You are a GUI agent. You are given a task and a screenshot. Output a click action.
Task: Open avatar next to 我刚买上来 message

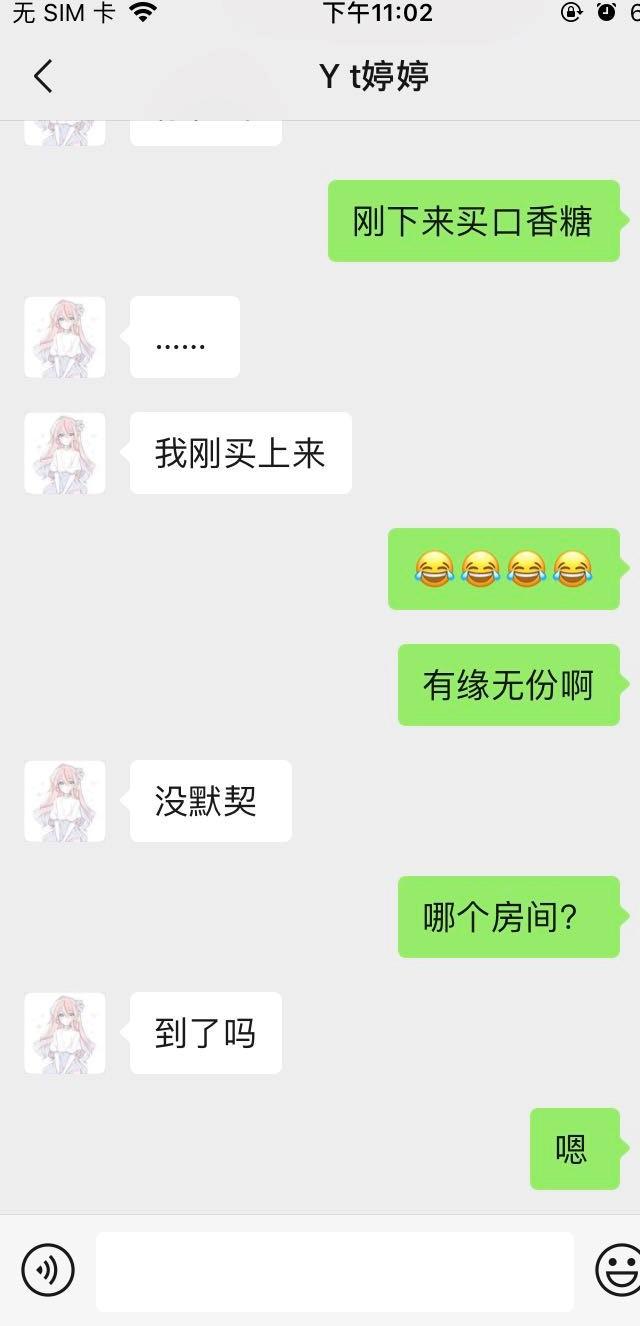pyautogui.click(x=65, y=453)
